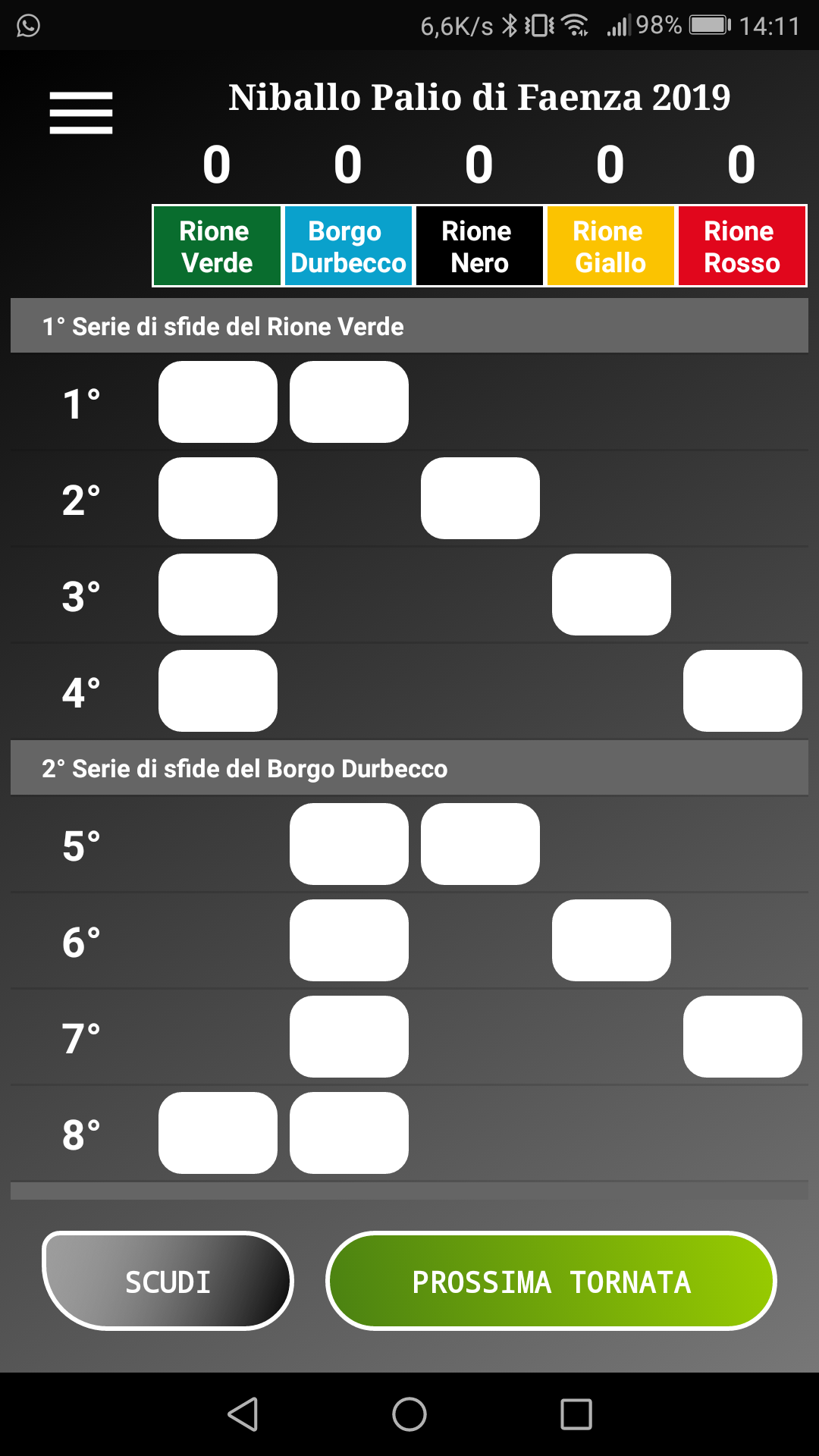The width and height of the screenshot is (819, 1456).
Task: Tap the Rione Rosso team header
Action: (x=742, y=246)
